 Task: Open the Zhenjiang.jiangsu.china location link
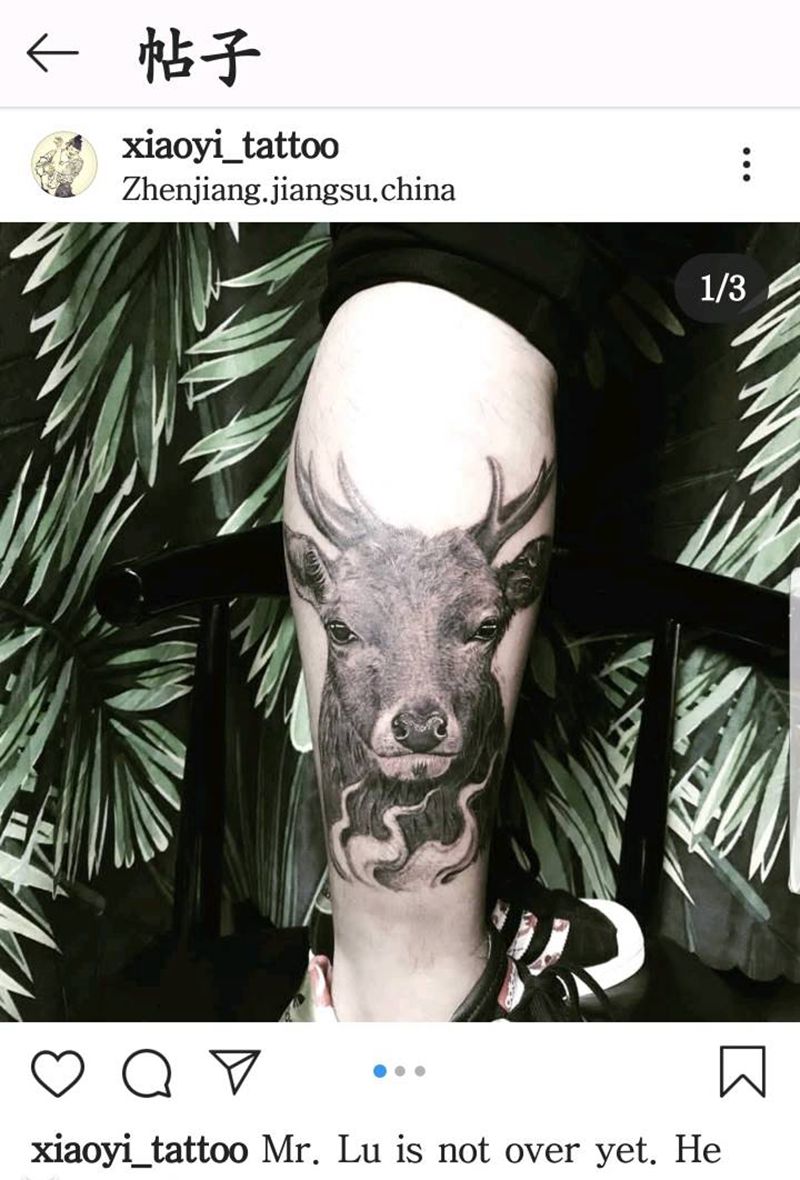(288, 190)
